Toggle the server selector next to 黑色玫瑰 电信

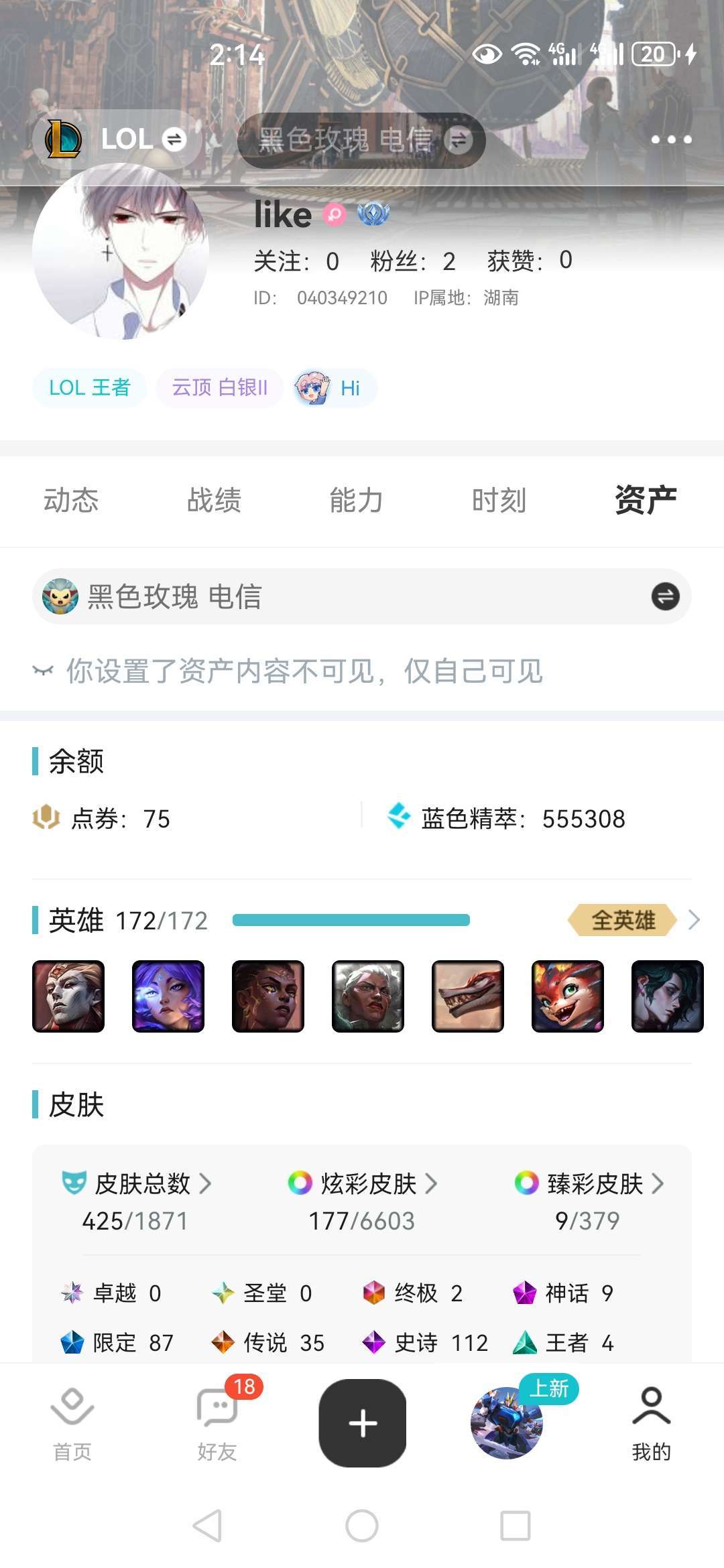[x=459, y=139]
